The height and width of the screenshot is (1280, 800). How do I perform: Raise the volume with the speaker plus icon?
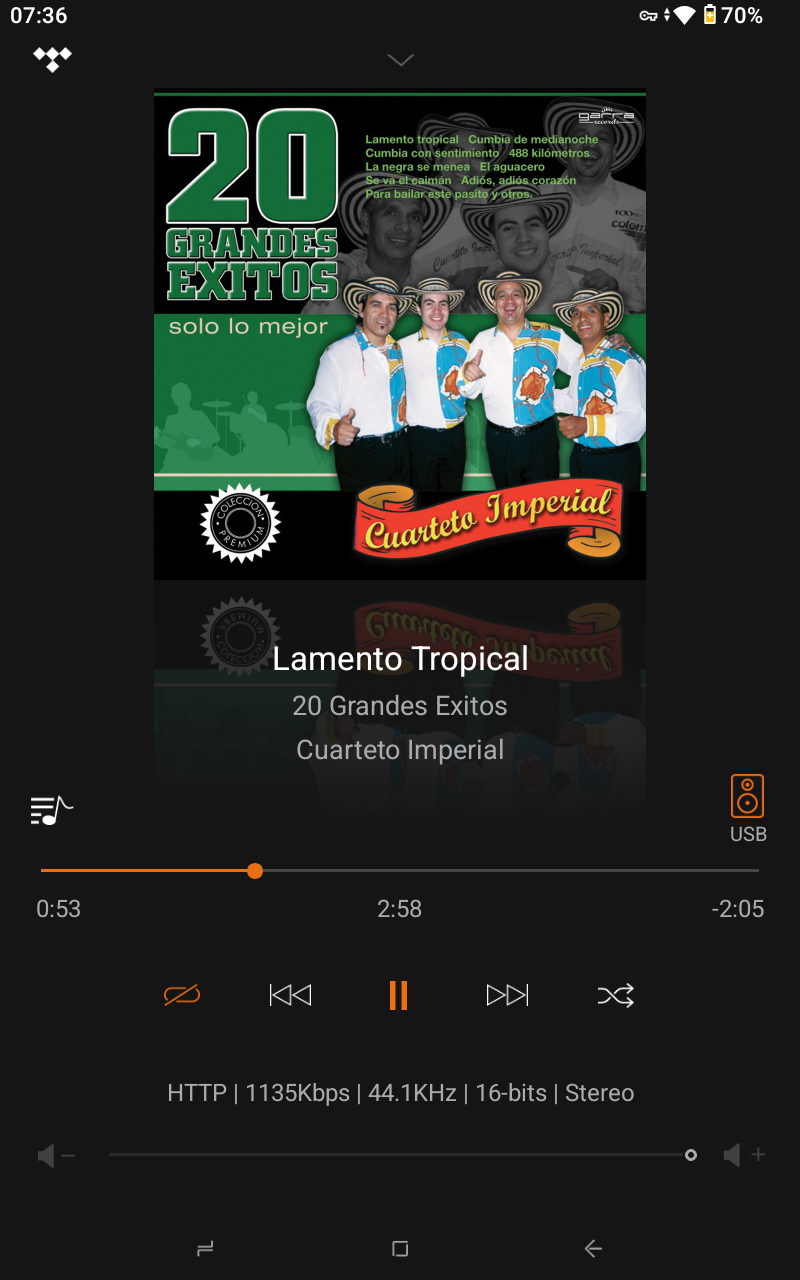[744, 1156]
